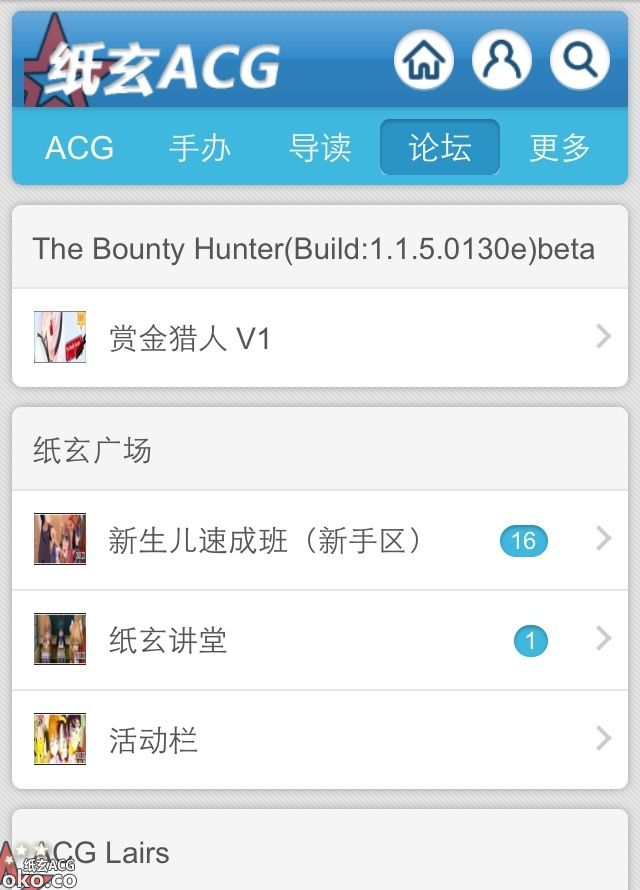The width and height of the screenshot is (640, 890).
Task: Open the user profile icon
Action: point(502,60)
